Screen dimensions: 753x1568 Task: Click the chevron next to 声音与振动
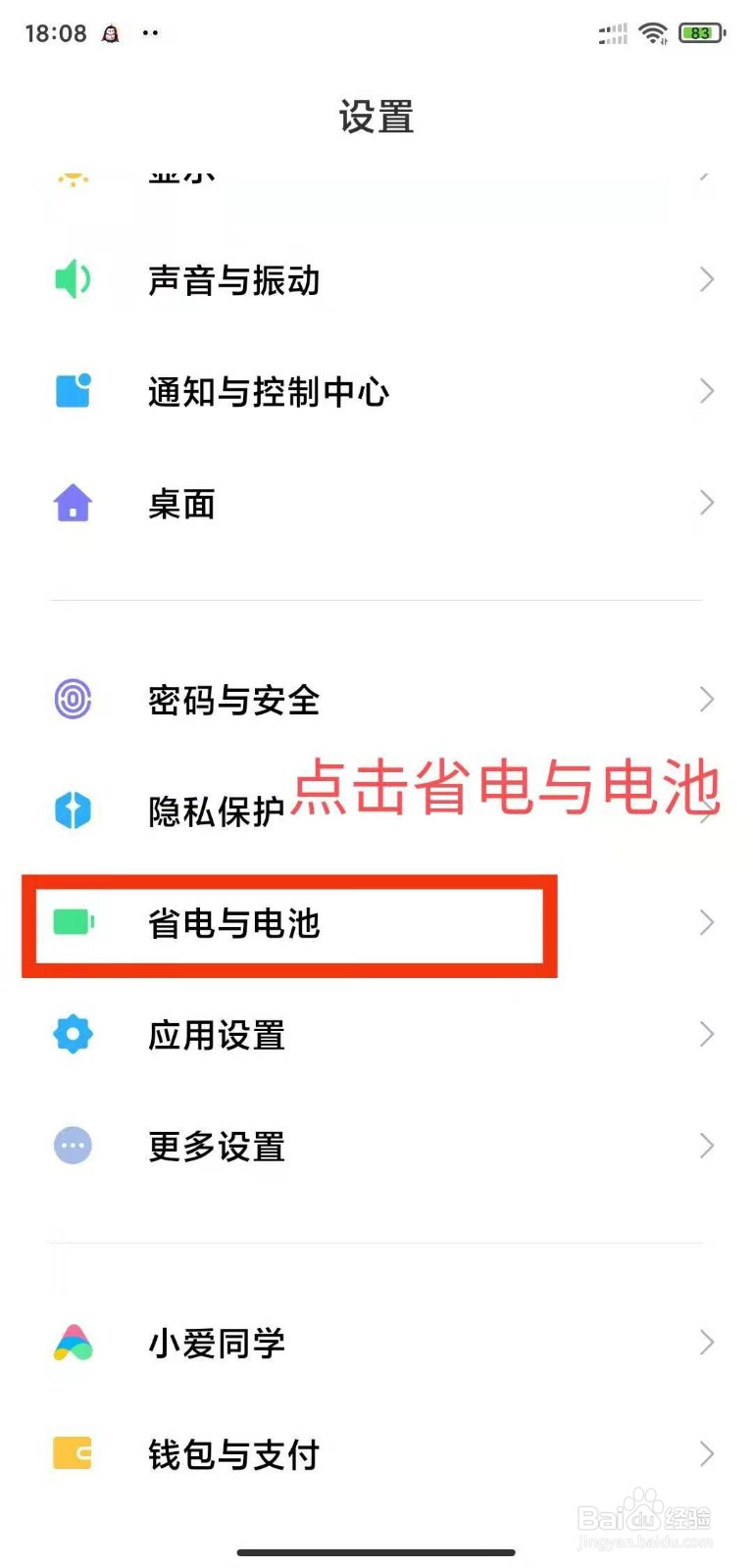[x=707, y=279]
